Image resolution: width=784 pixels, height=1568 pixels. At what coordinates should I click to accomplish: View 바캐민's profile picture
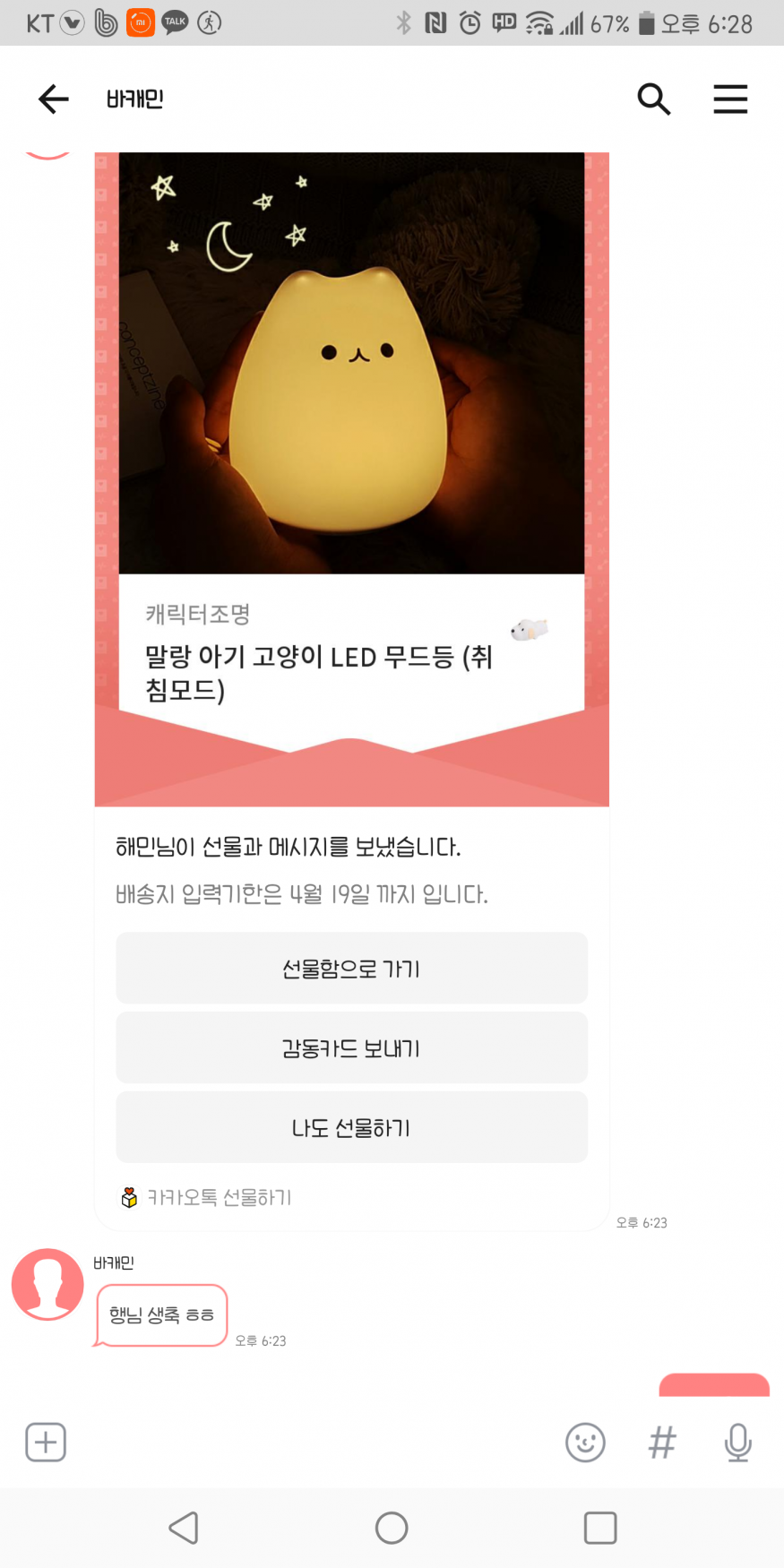(x=47, y=1284)
